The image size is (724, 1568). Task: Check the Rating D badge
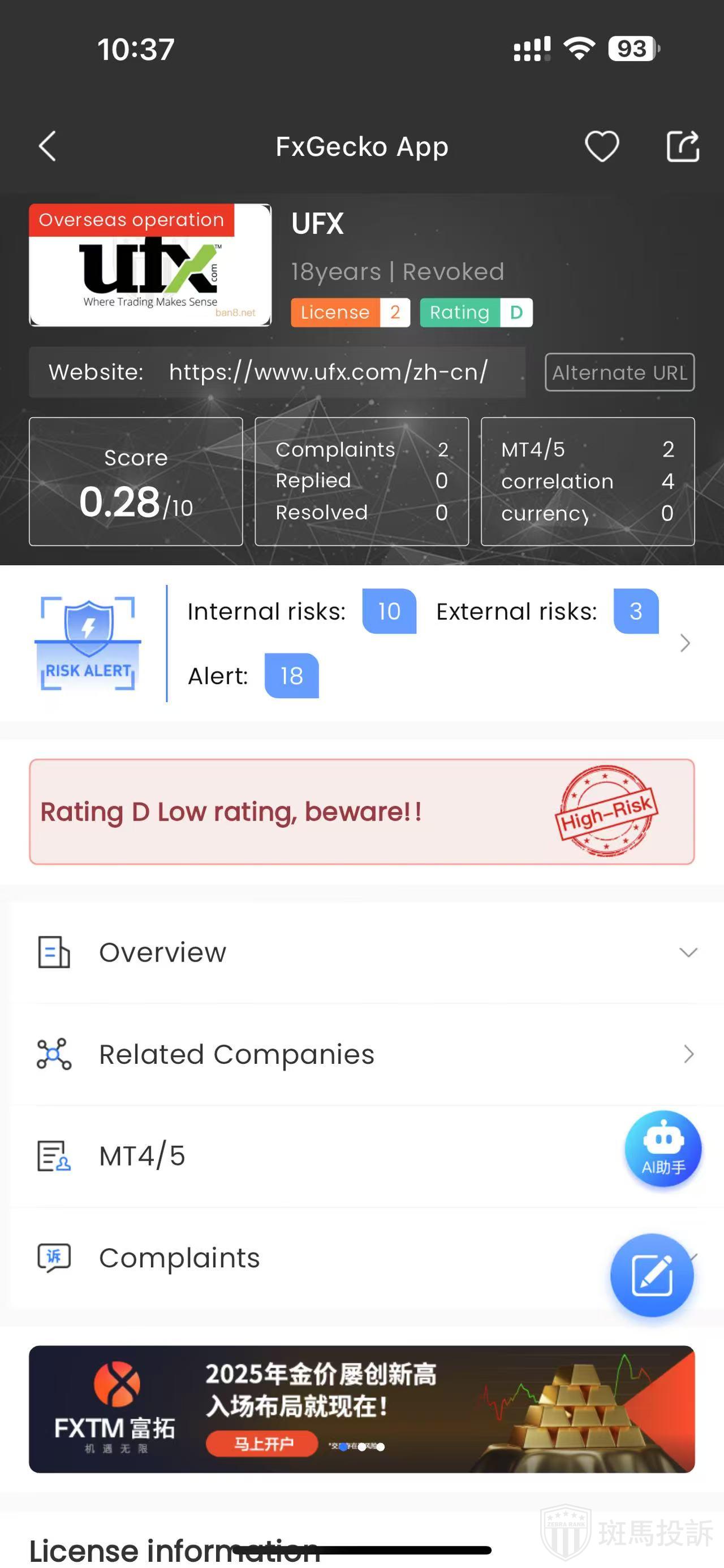click(476, 312)
